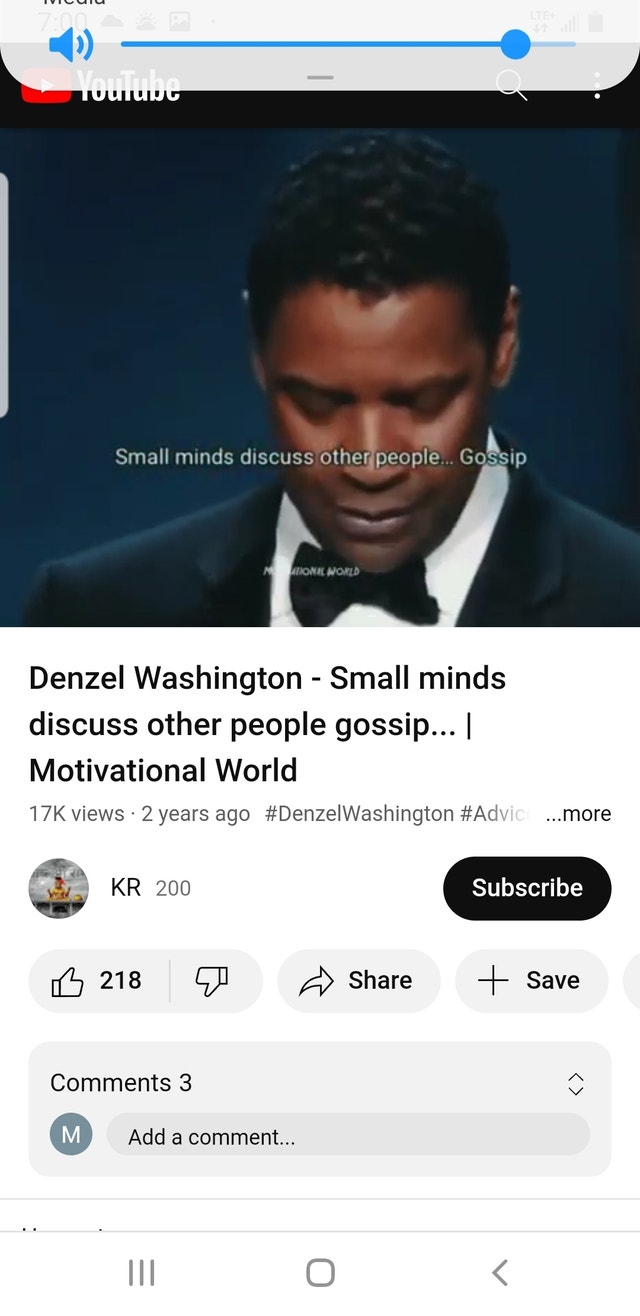Tap the volume speaker icon
The width and height of the screenshot is (640, 1316).
(71, 44)
